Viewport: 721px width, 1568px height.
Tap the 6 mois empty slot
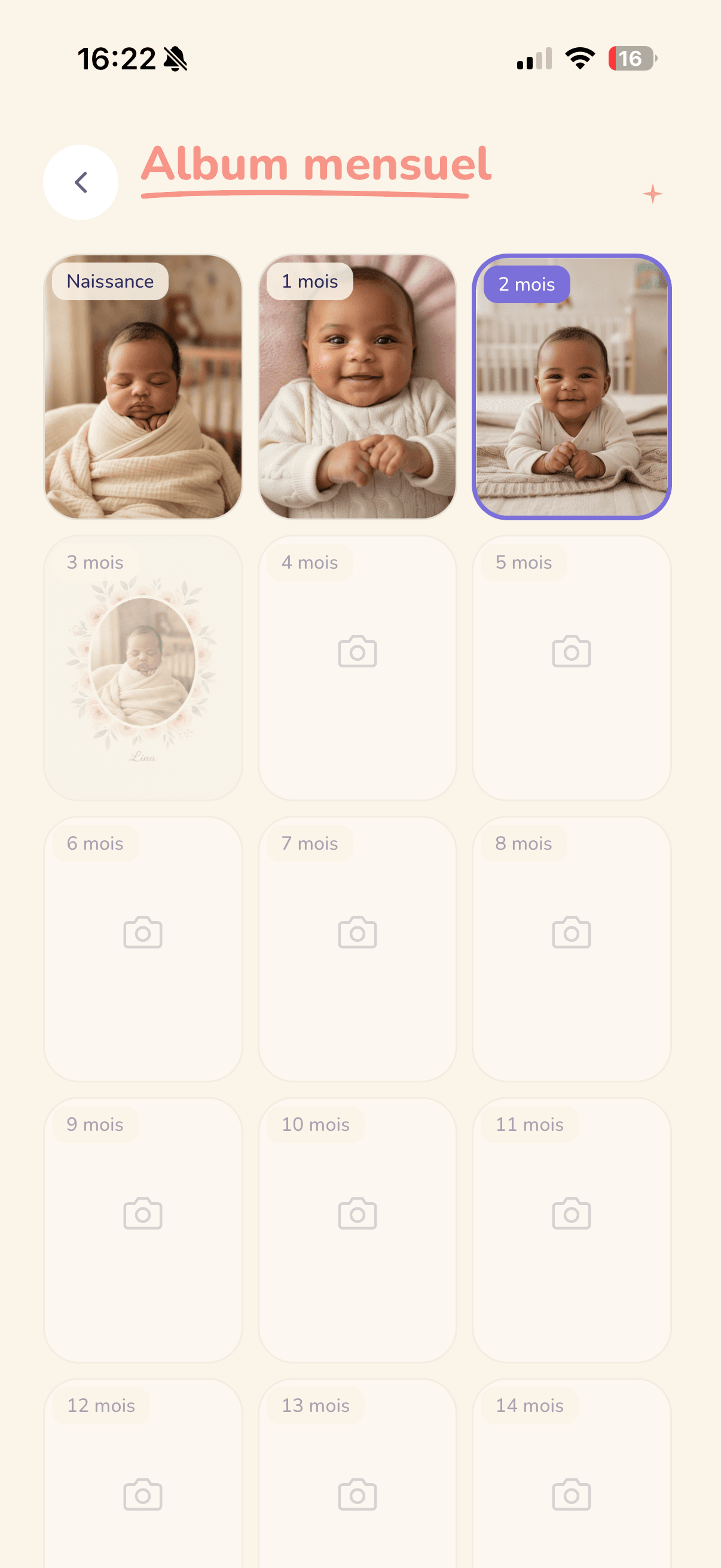pos(143,949)
